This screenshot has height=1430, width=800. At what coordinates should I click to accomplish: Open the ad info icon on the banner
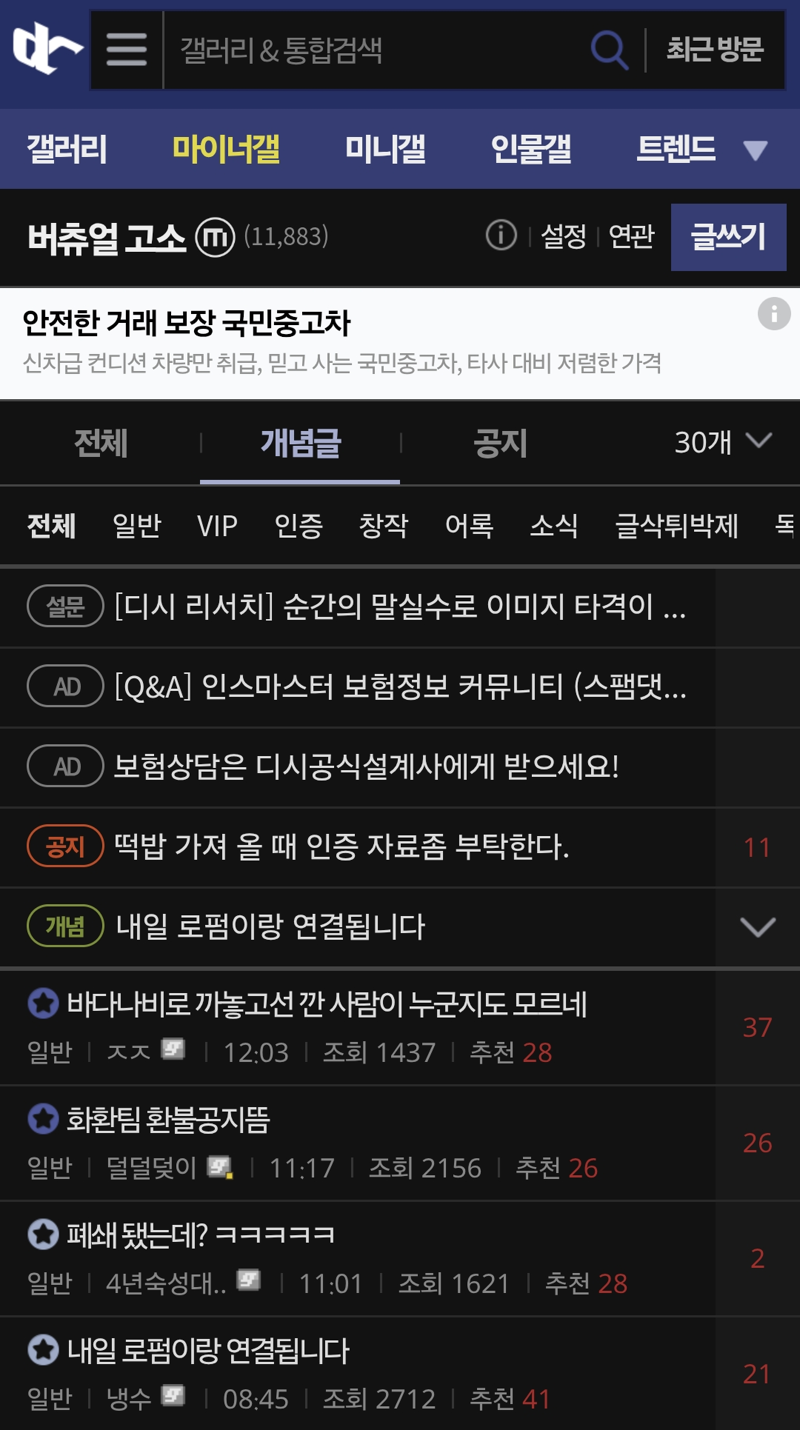pyautogui.click(x=773, y=314)
